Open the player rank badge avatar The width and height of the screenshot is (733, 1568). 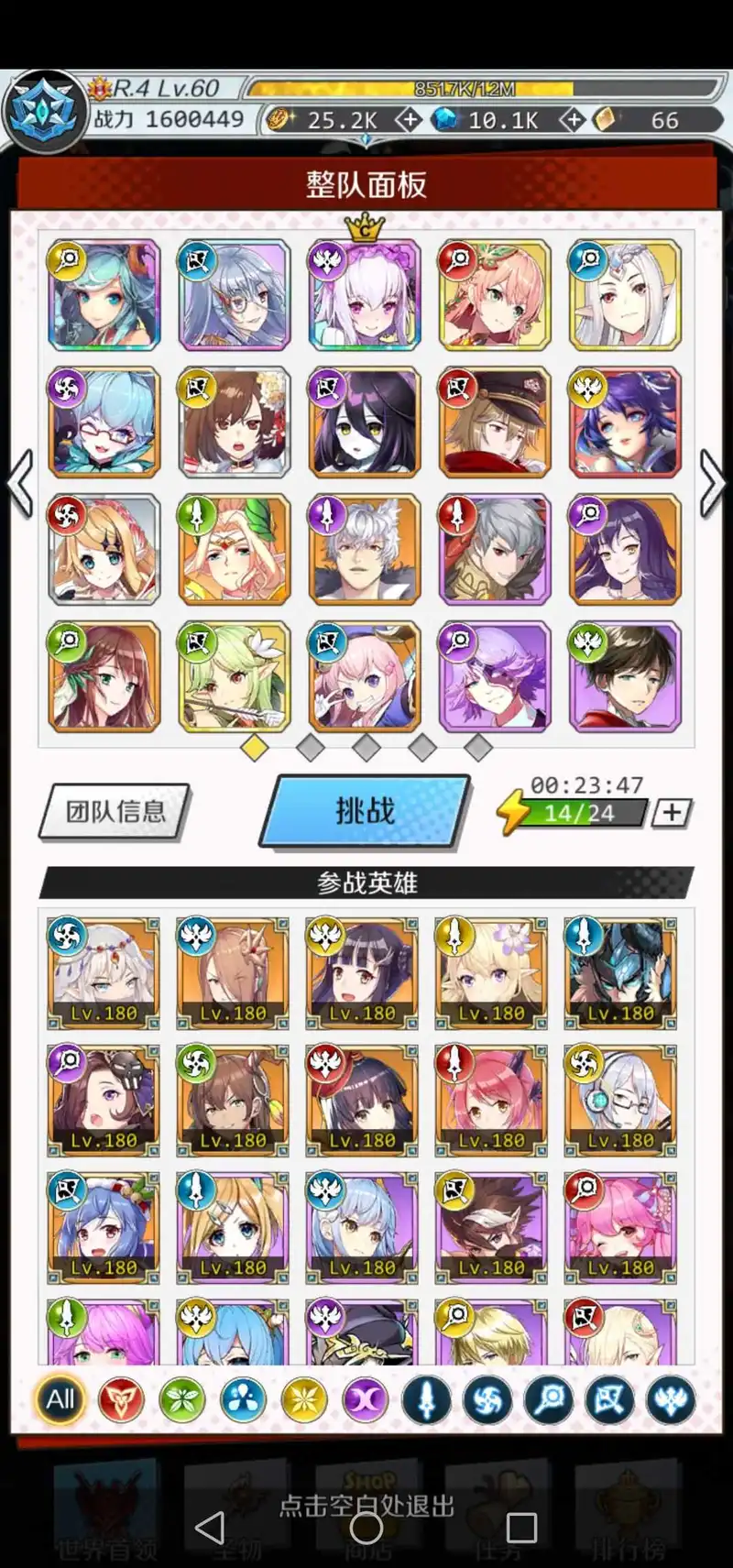[x=44, y=111]
